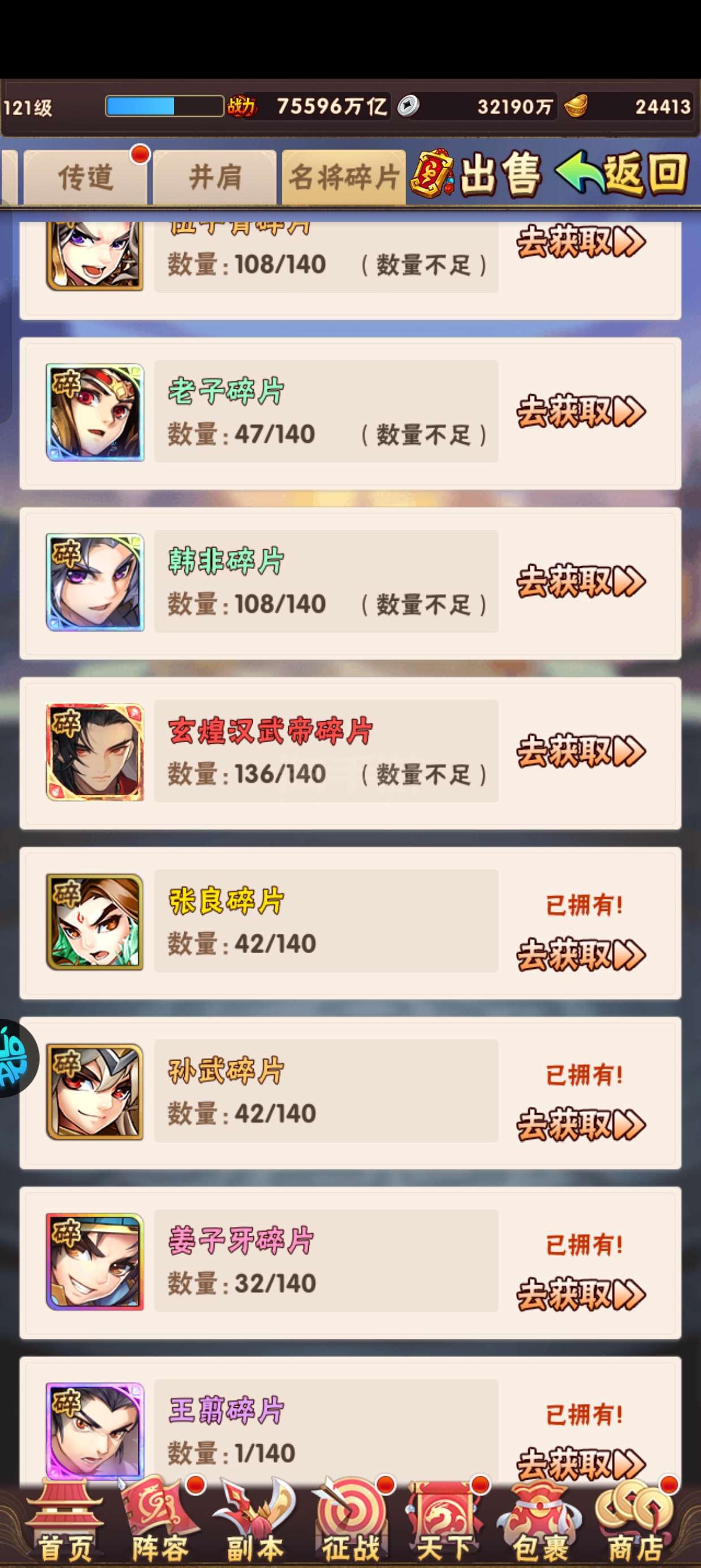
Task: Select the 名将碎片 tab
Action: point(344,177)
